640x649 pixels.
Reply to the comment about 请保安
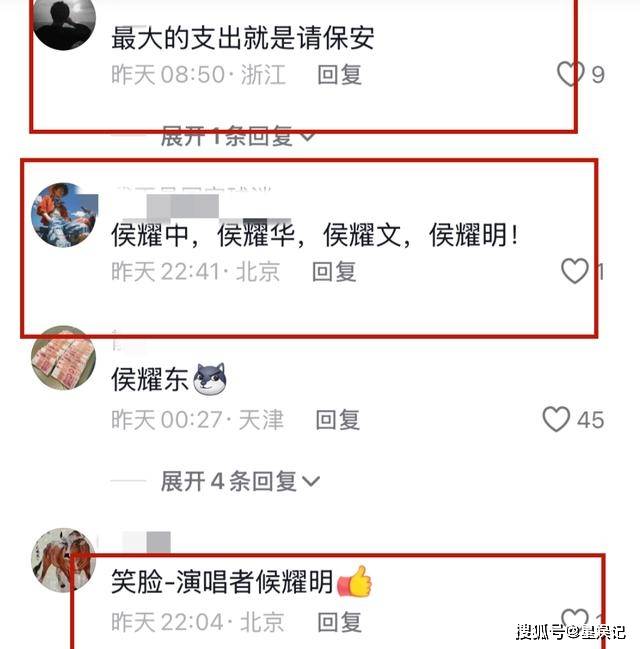339,74
